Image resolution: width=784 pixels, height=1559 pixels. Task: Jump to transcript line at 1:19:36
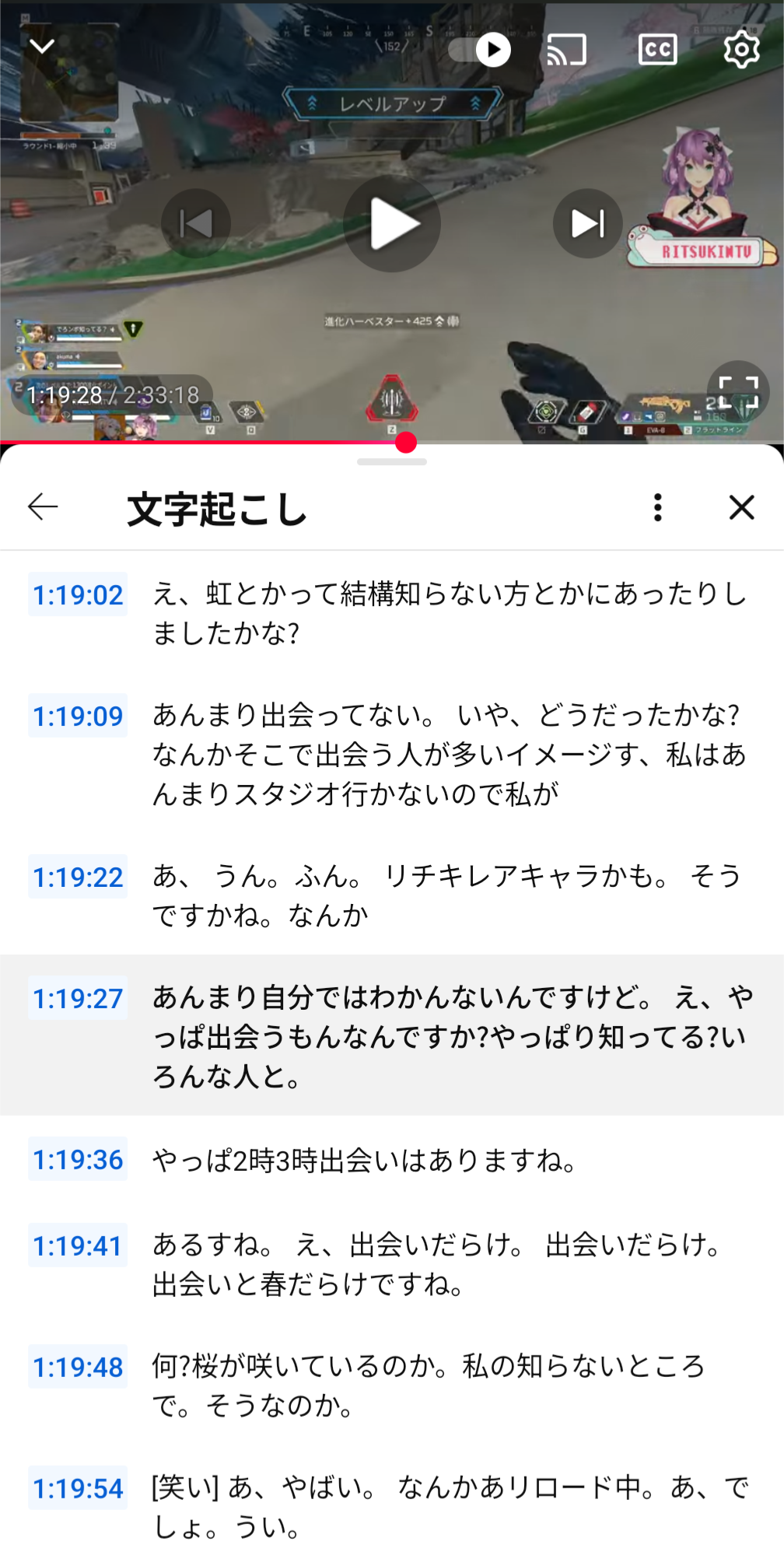[78, 1159]
